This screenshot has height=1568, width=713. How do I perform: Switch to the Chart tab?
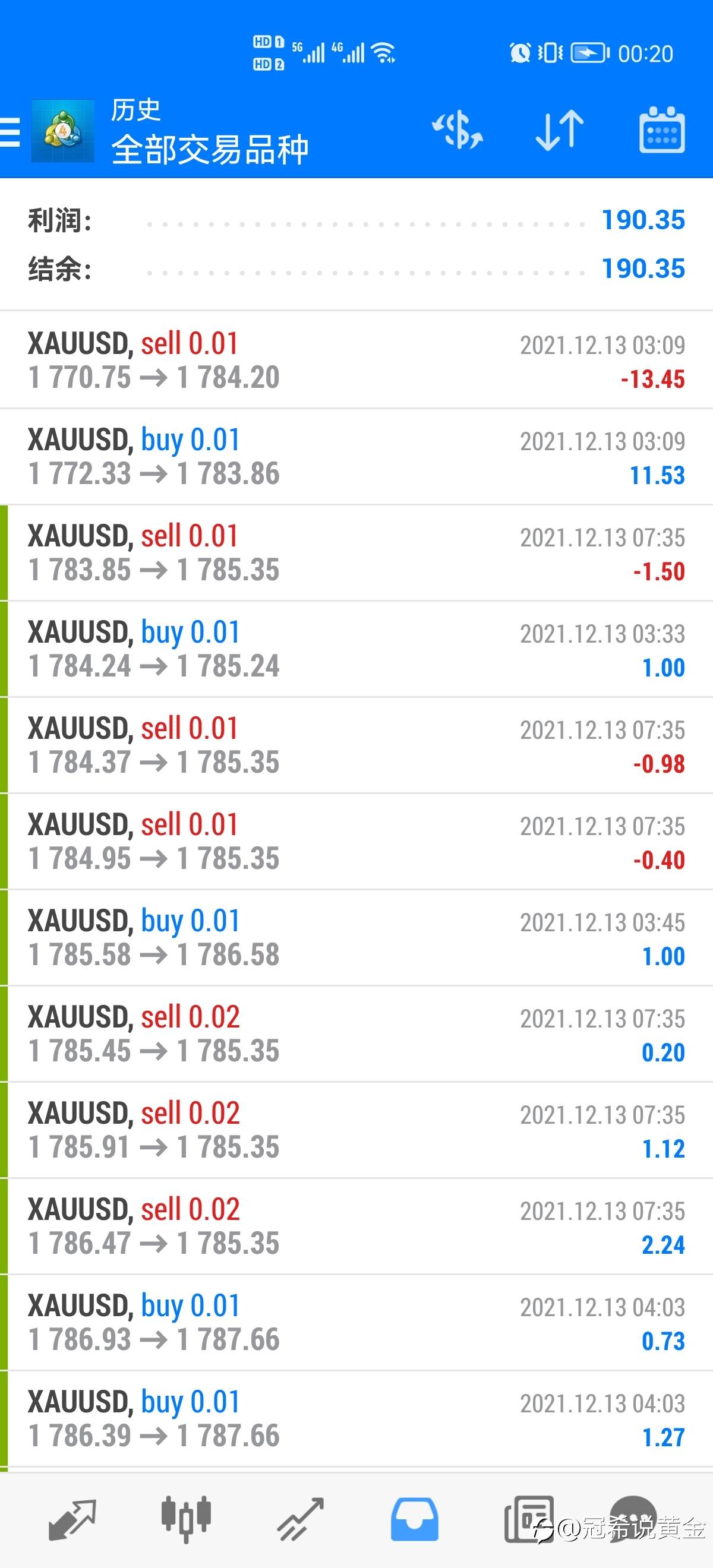[186, 1520]
